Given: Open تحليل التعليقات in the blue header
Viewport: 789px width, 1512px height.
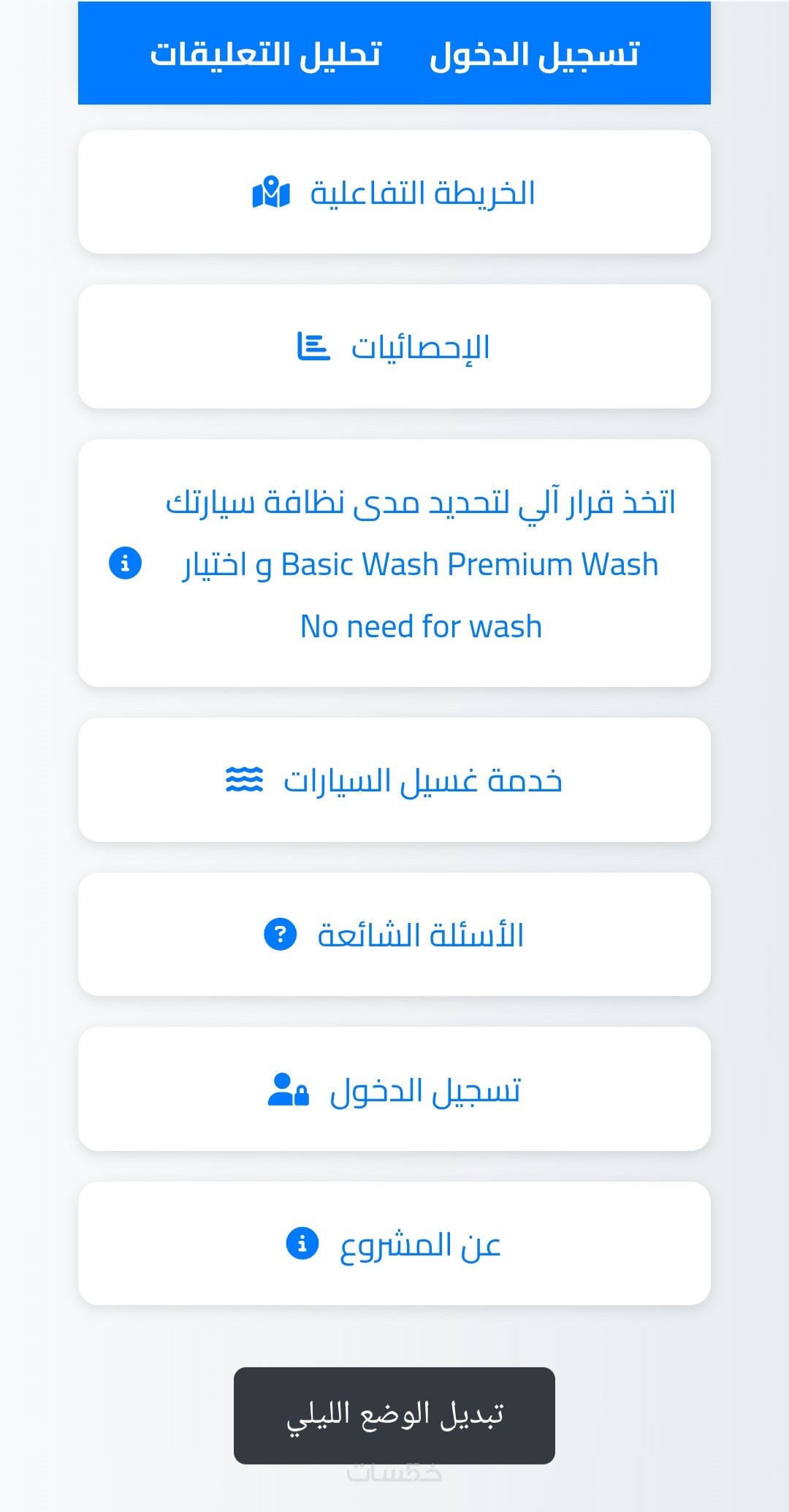Looking at the screenshot, I should 266,55.
